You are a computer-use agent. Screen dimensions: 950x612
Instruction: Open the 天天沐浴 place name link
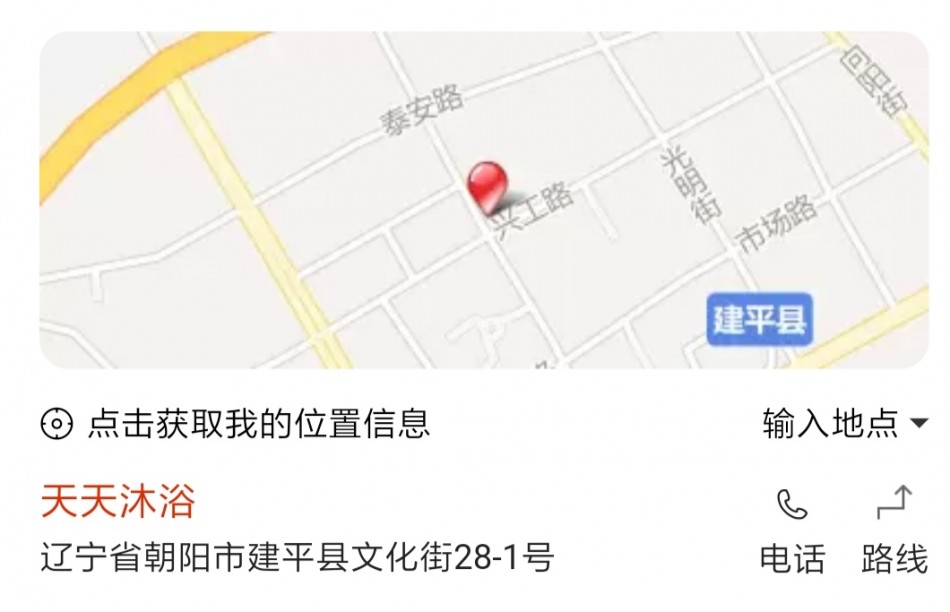118,501
